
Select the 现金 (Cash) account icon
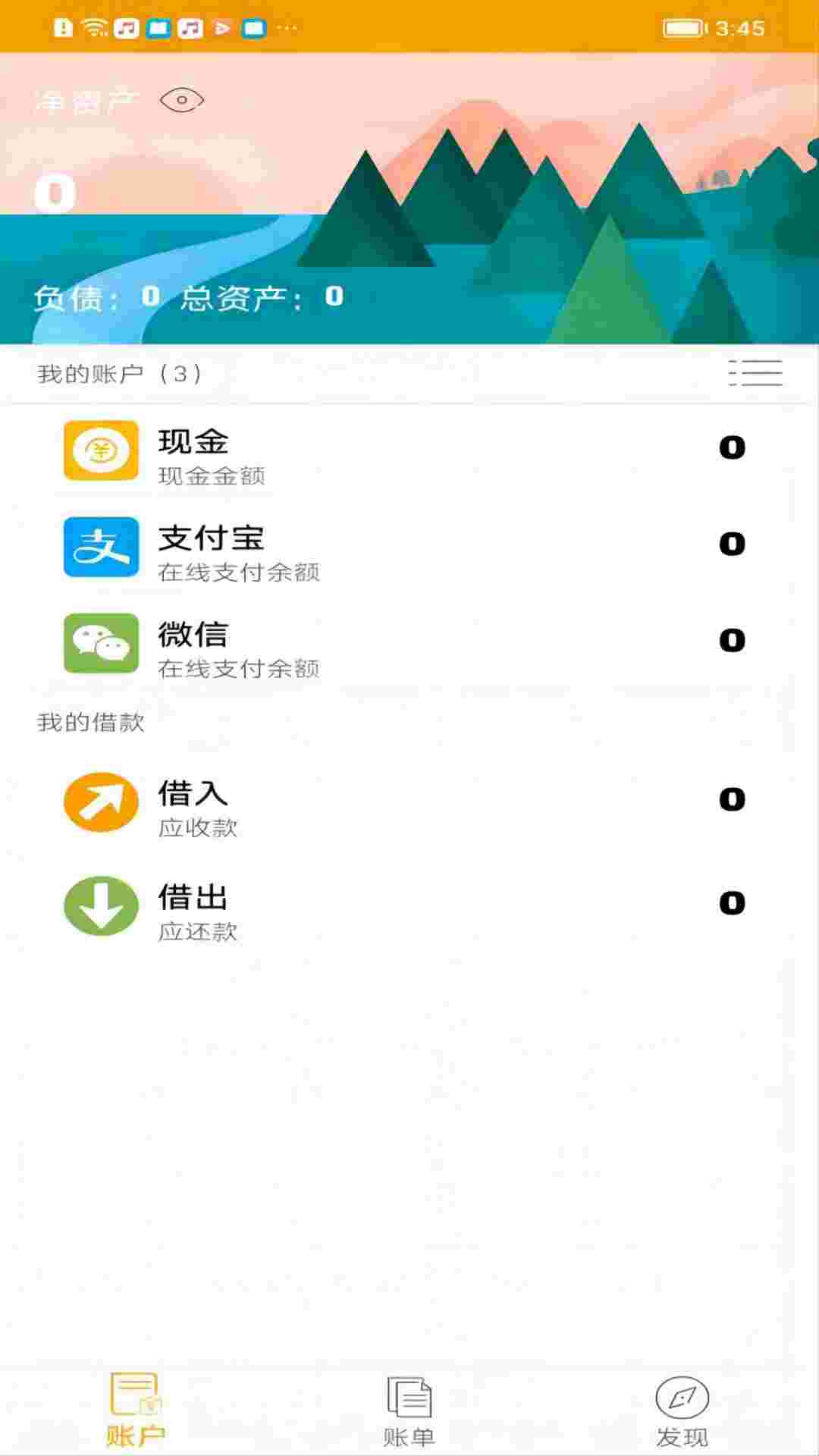coord(100,452)
